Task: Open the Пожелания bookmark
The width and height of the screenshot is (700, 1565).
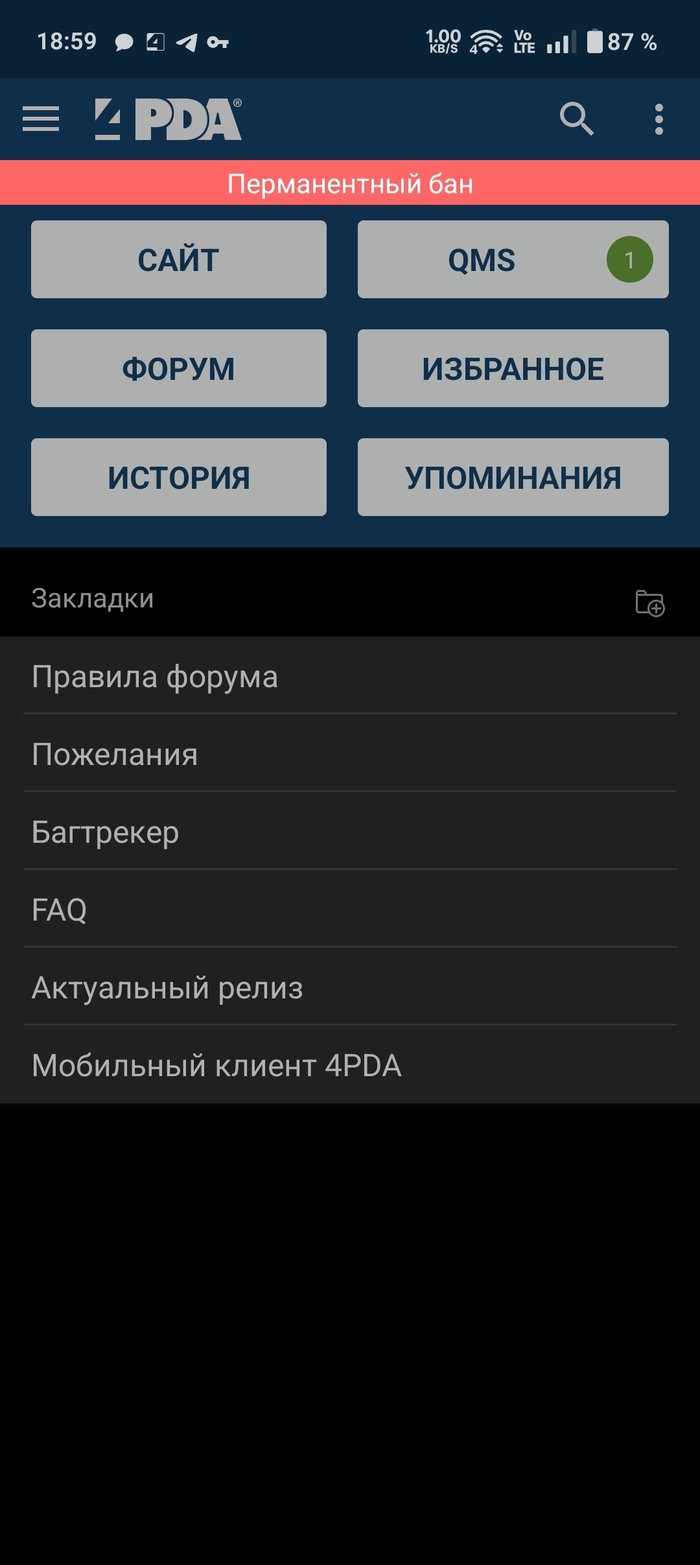Action: click(115, 754)
